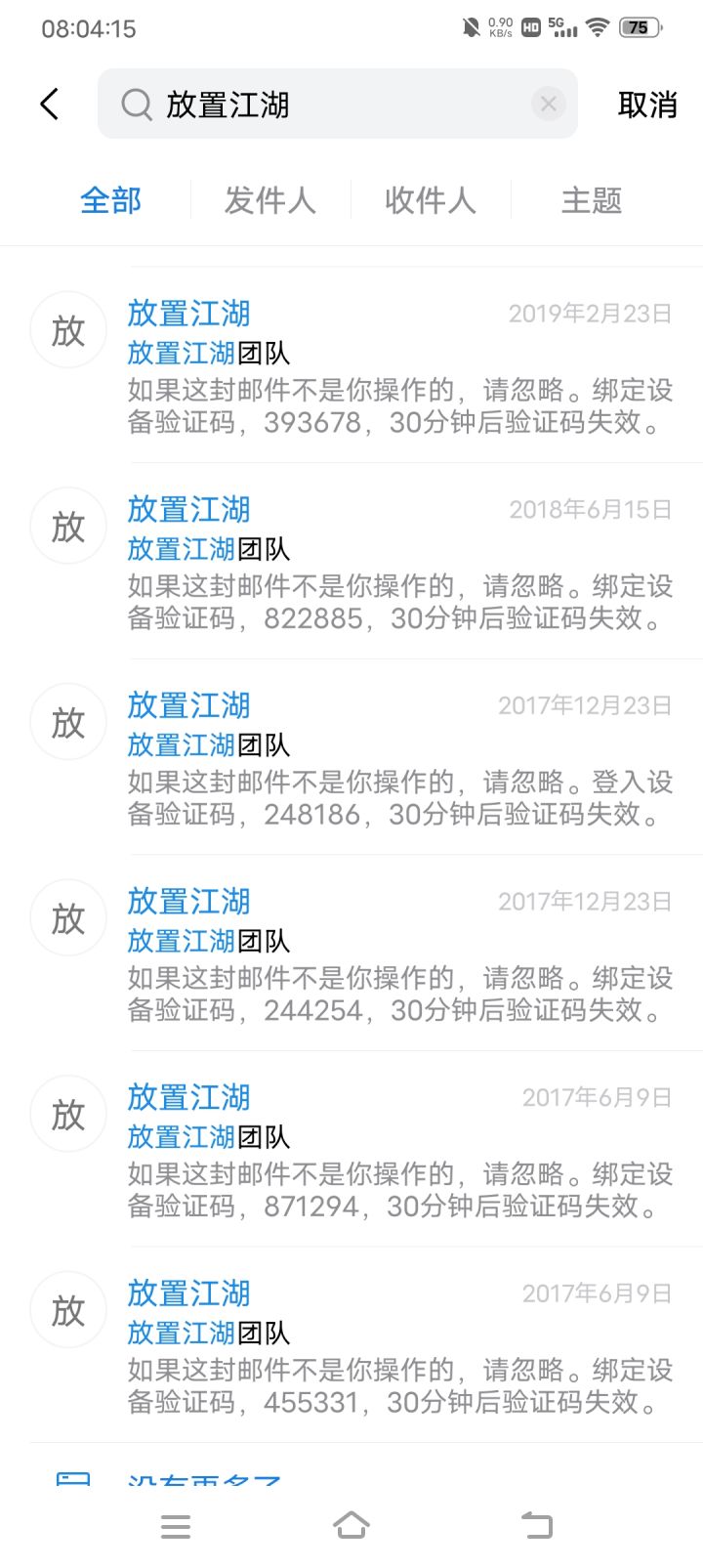
Task: Select the 收件人 tab
Action: click(x=431, y=200)
